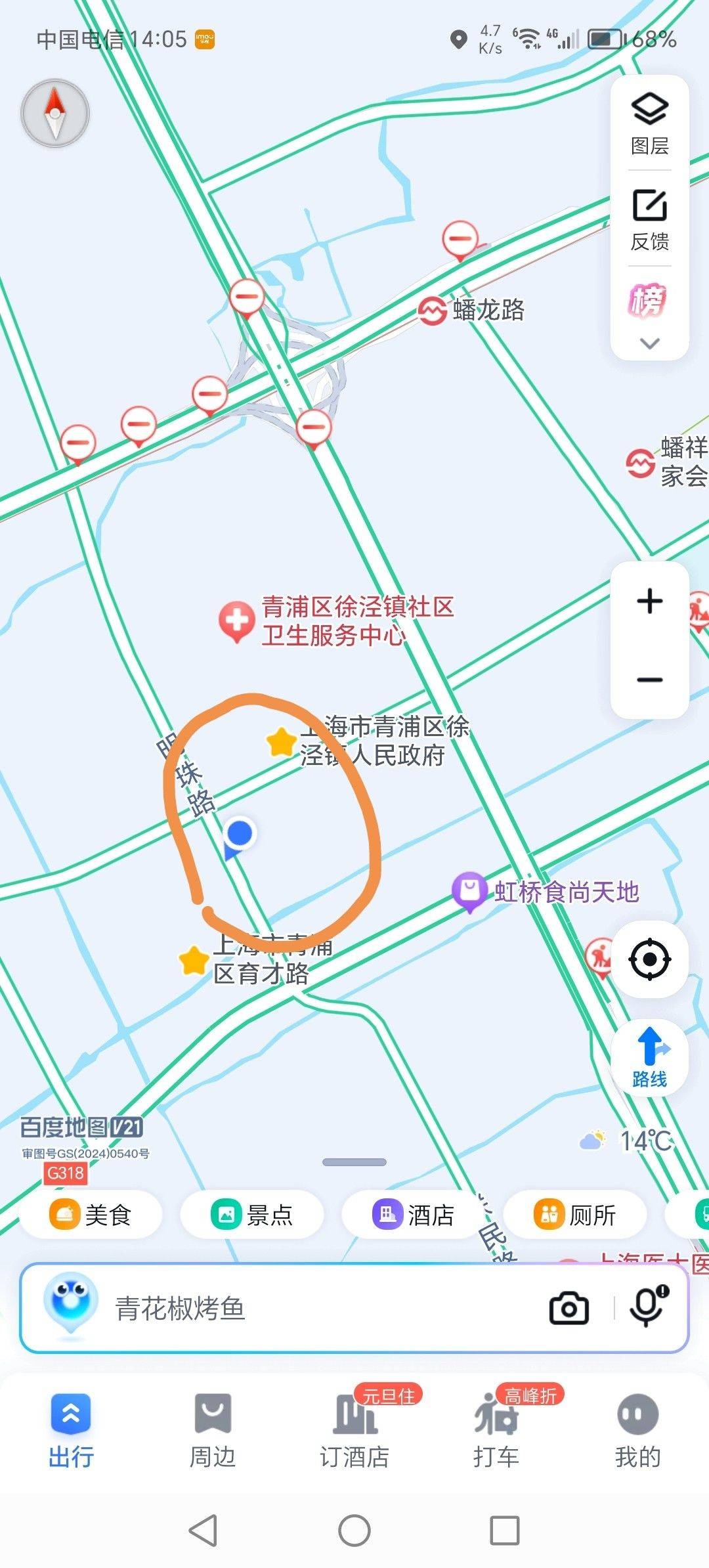Zoom out with the minus button

(x=649, y=679)
